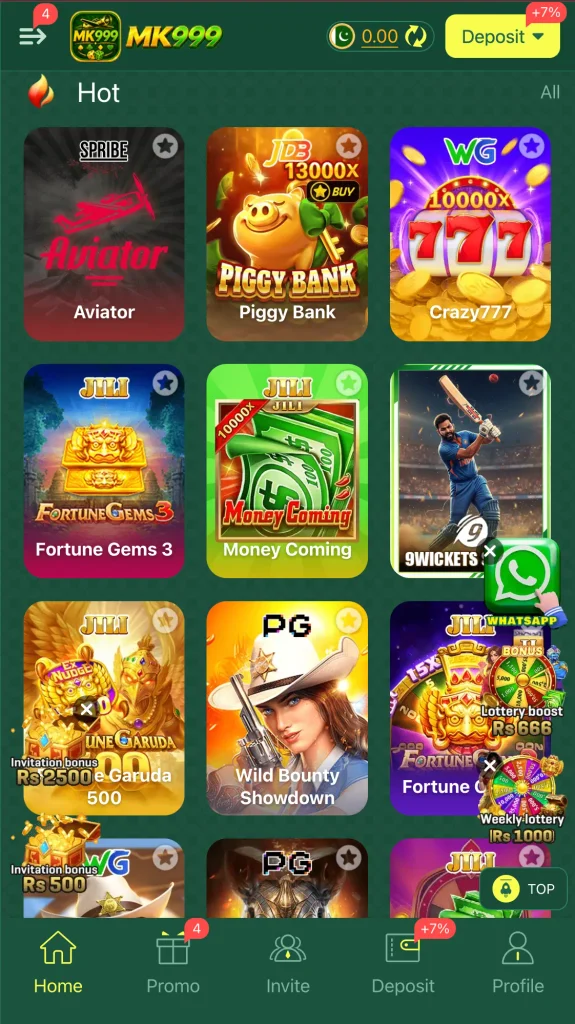Switch to the Profile tab

[x=518, y=963]
